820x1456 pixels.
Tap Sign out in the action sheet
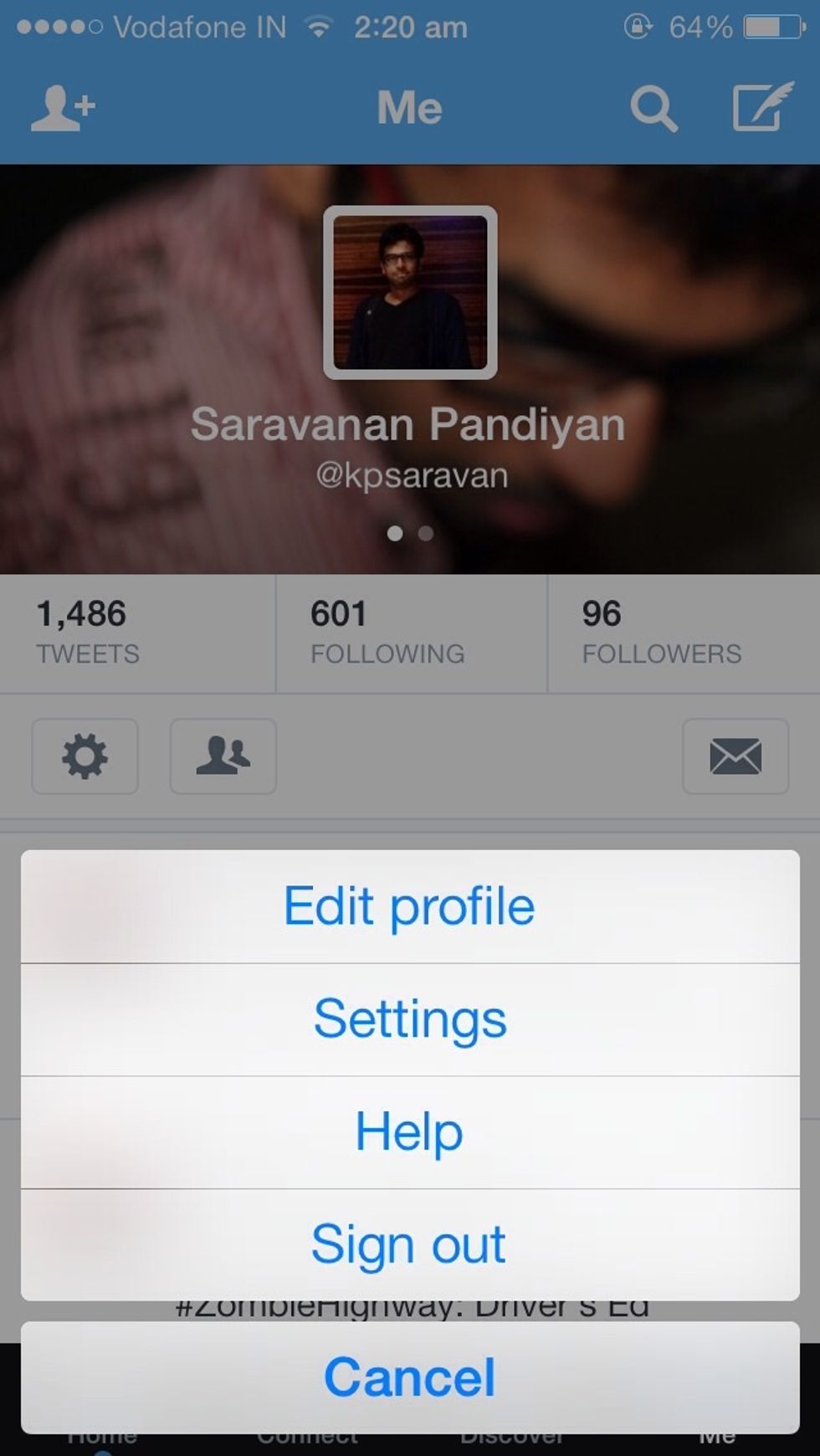click(410, 1244)
